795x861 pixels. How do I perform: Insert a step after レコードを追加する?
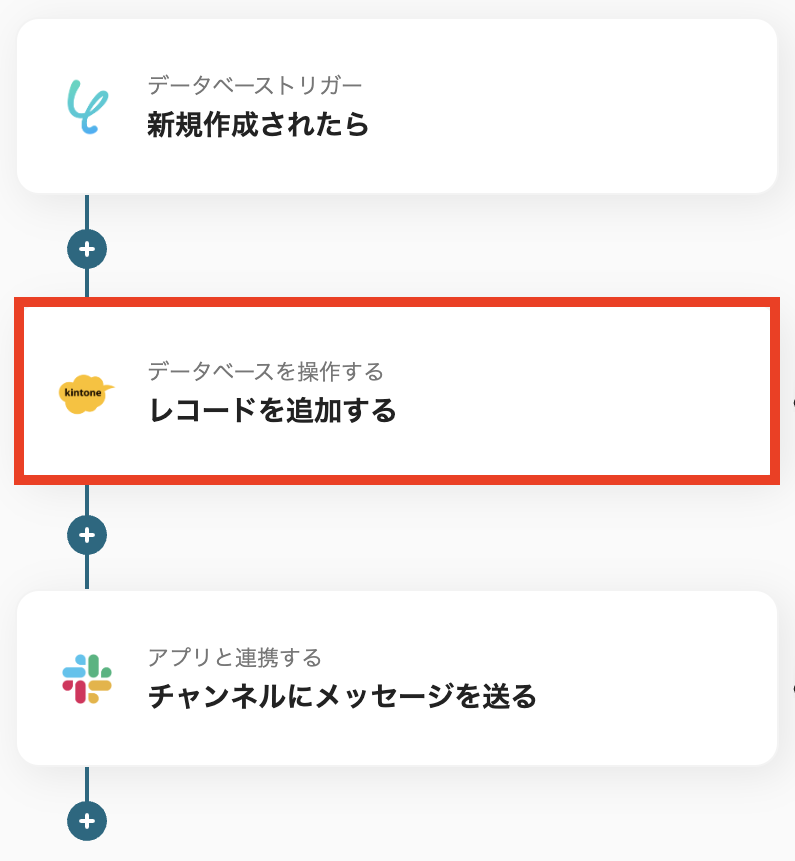tap(87, 535)
